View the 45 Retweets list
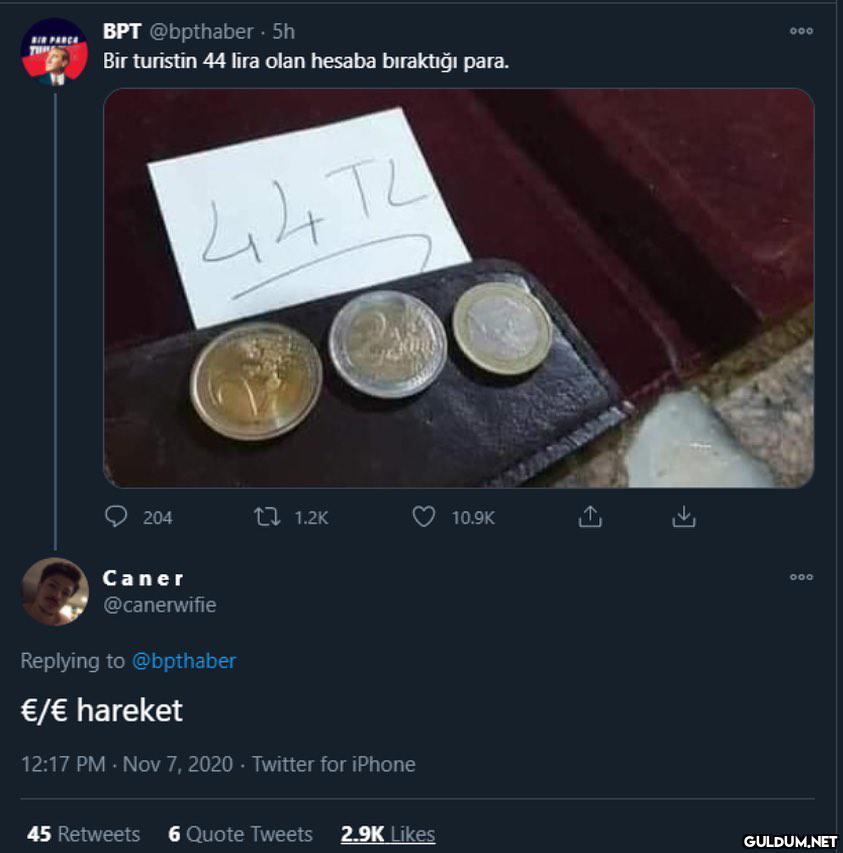Image resolution: width=843 pixels, height=853 pixels. pyautogui.click(x=84, y=834)
